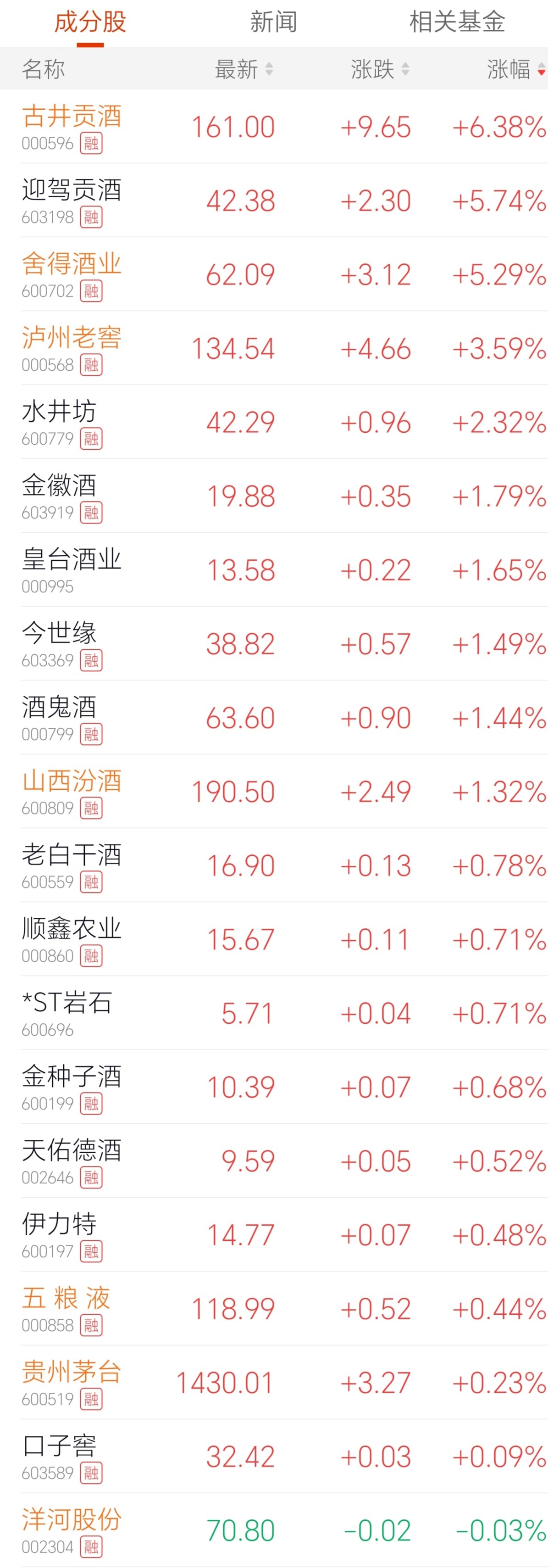Sort by 涨幅 column
Screen dimensions: 548x1568
pos(515,69)
